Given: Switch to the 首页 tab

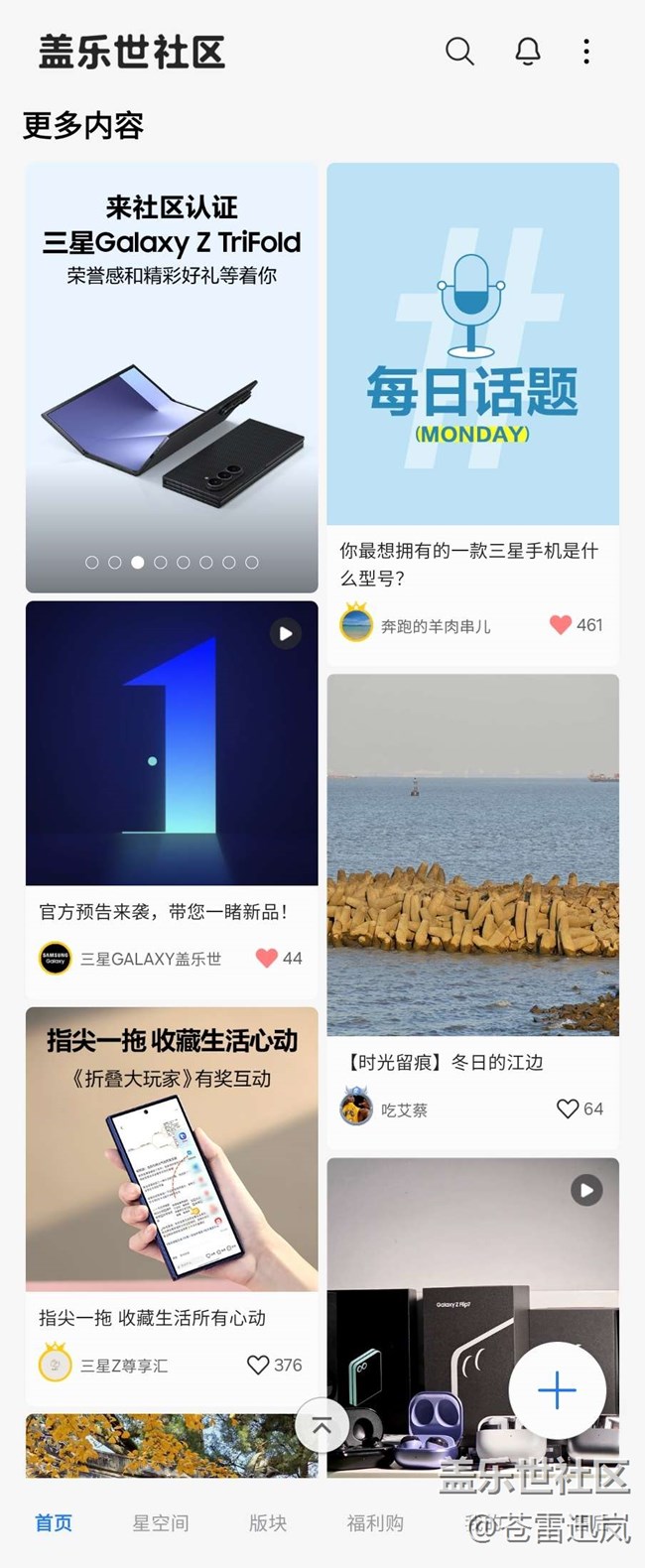Looking at the screenshot, I should coord(54,1523).
